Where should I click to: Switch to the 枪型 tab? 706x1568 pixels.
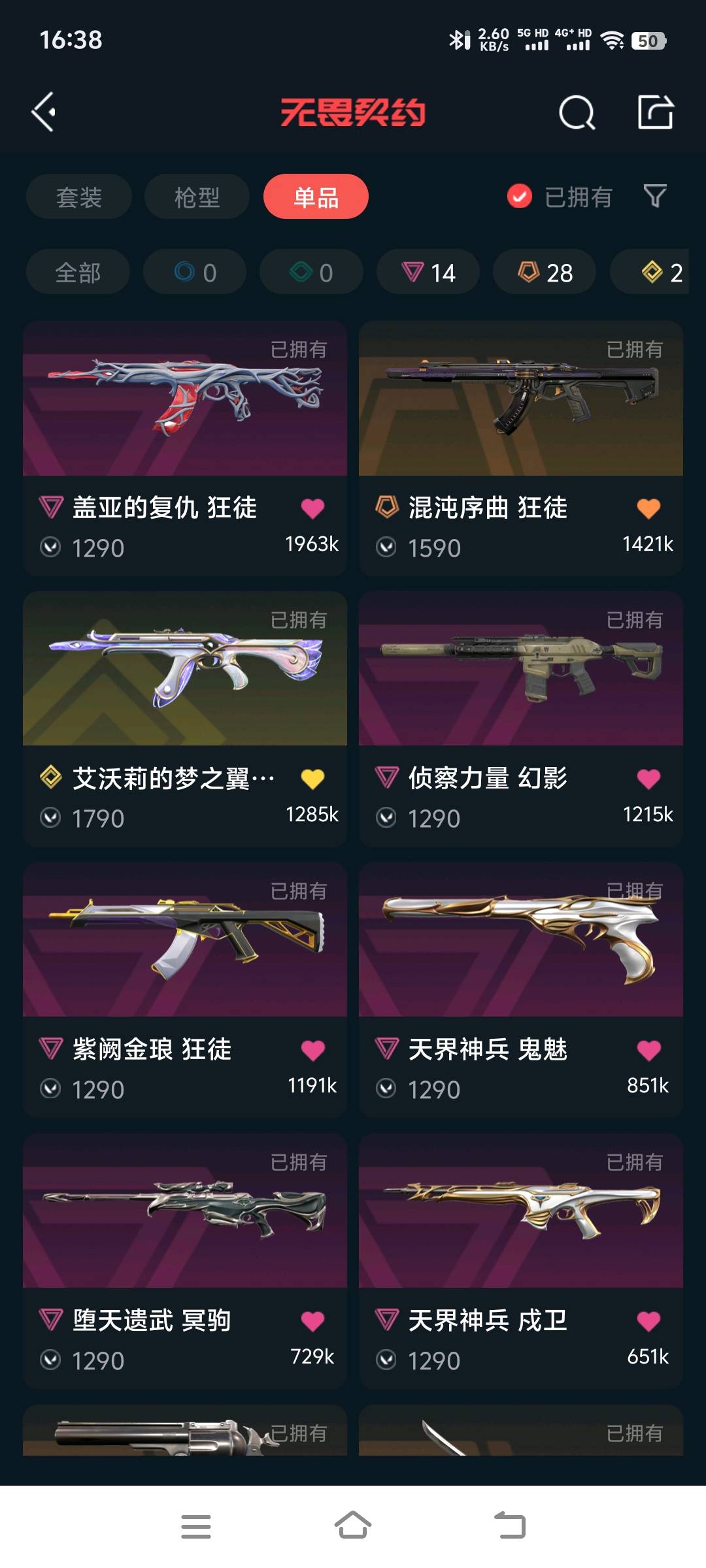click(x=197, y=197)
